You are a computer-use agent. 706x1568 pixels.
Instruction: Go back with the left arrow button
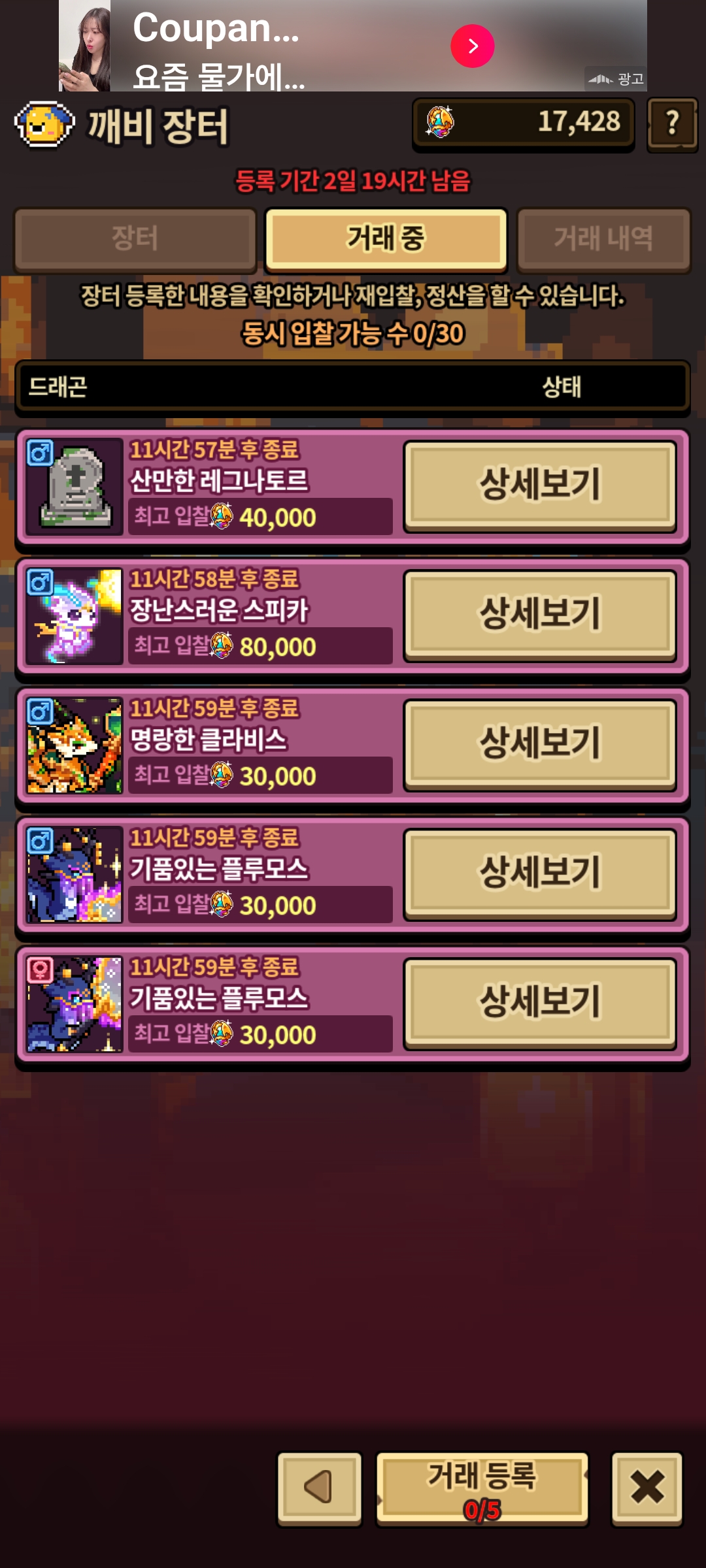[319, 1488]
